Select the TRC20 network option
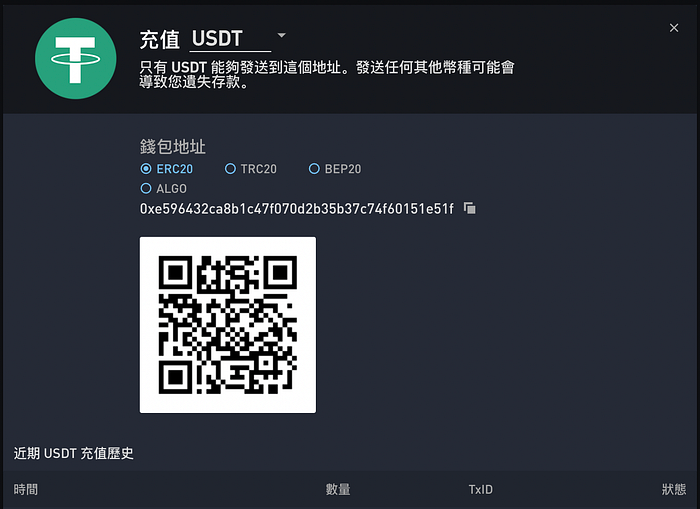The image size is (700, 509). click(x=231, y=169)
